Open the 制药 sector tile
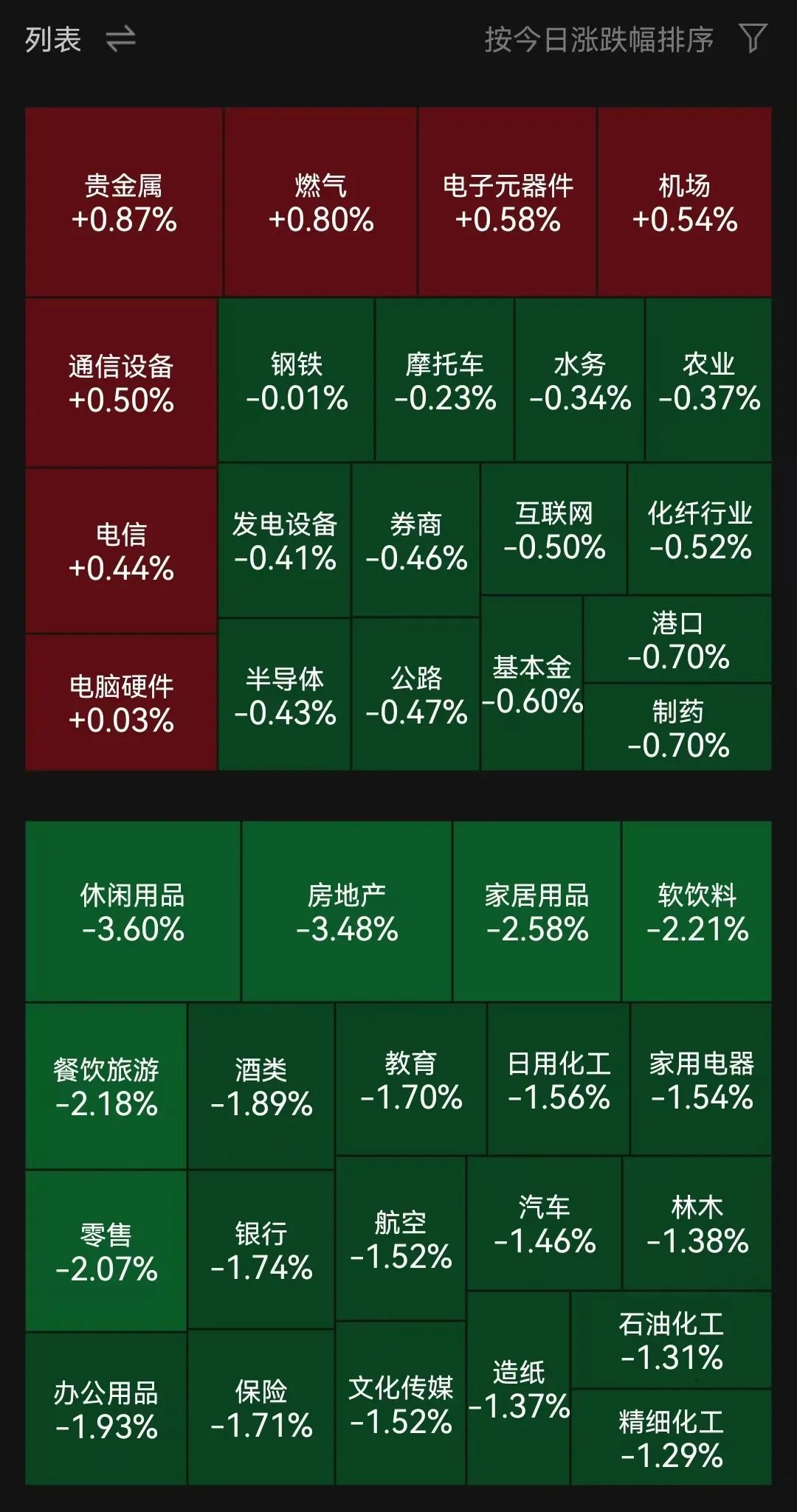797x1512 pixels. 678,728
